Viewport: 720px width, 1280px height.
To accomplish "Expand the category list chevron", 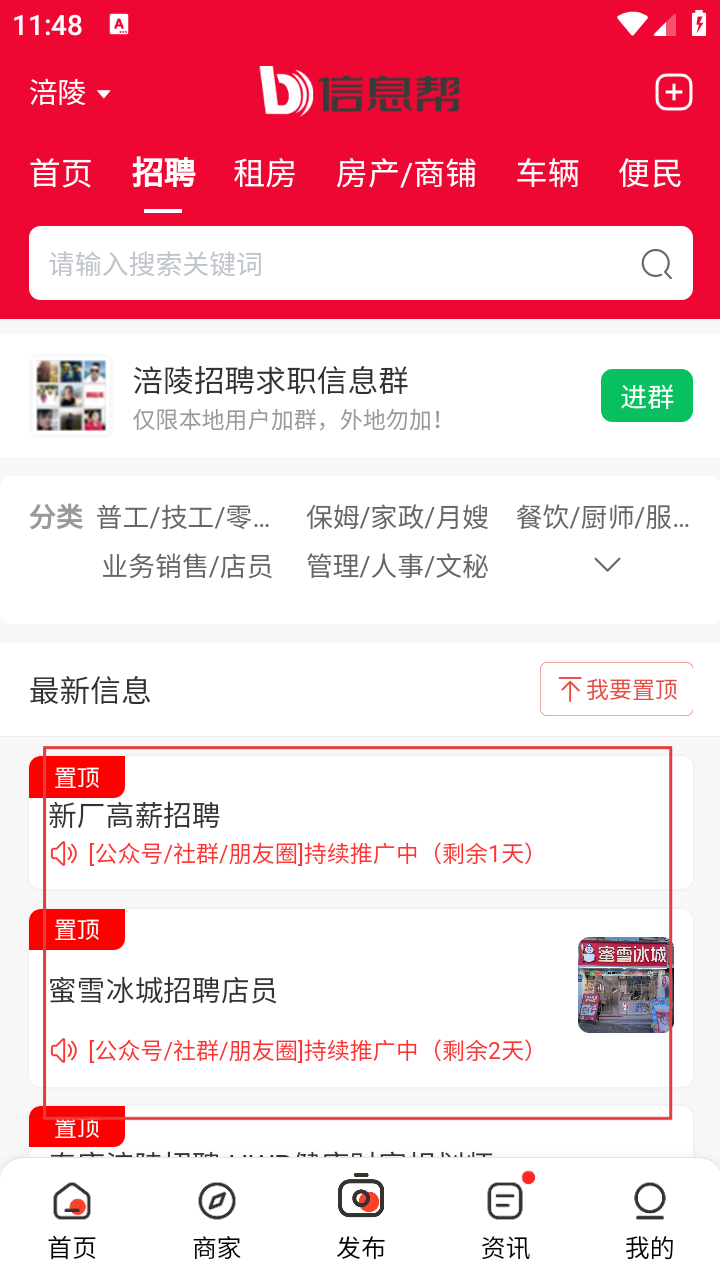I will click(607, 565).
